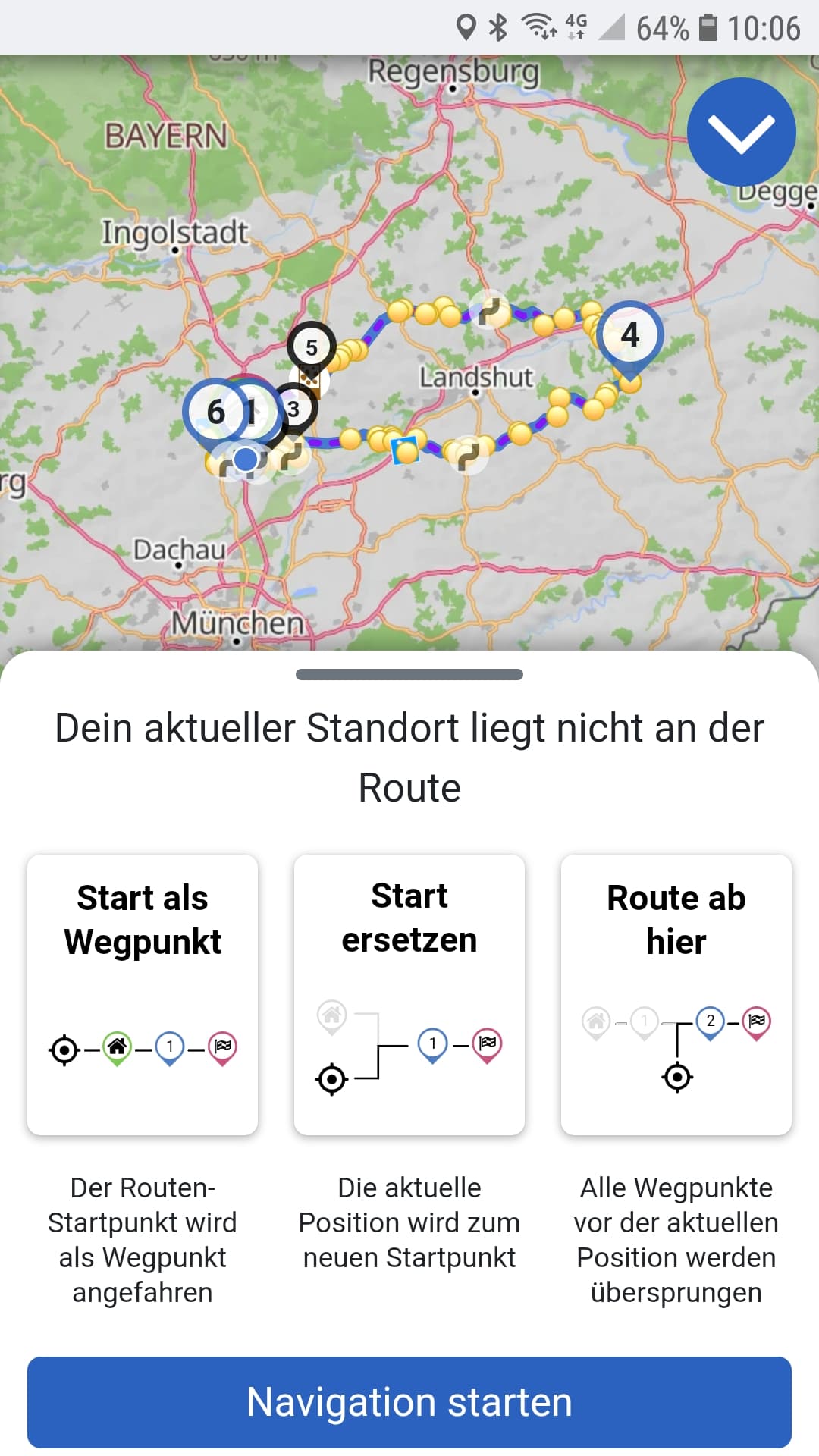Screen dimensions: 819x1456
Task: Choose the 'Start ersetzen' card
Action: point(409,994)
